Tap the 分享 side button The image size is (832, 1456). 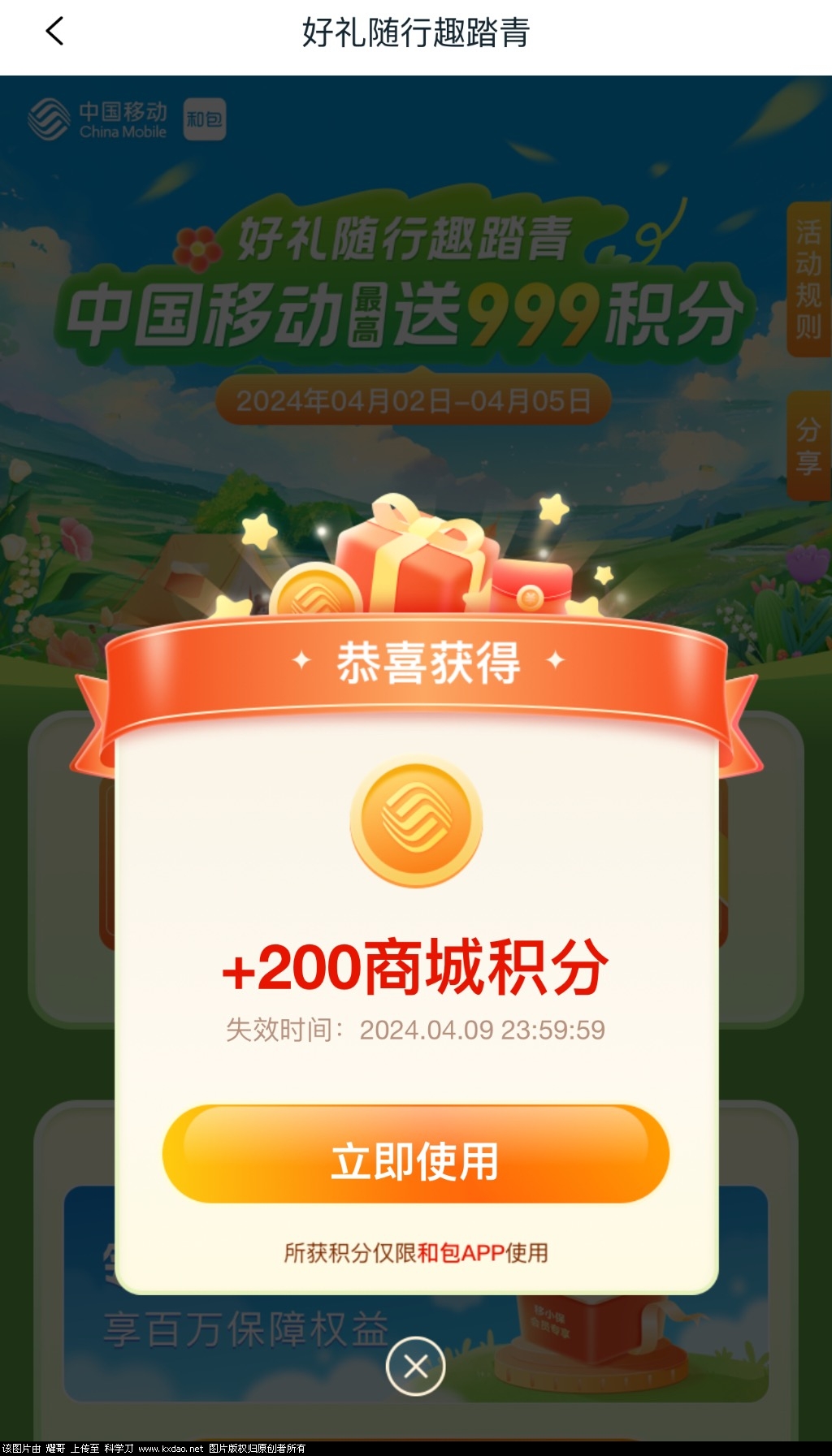[x=808, y=446]
